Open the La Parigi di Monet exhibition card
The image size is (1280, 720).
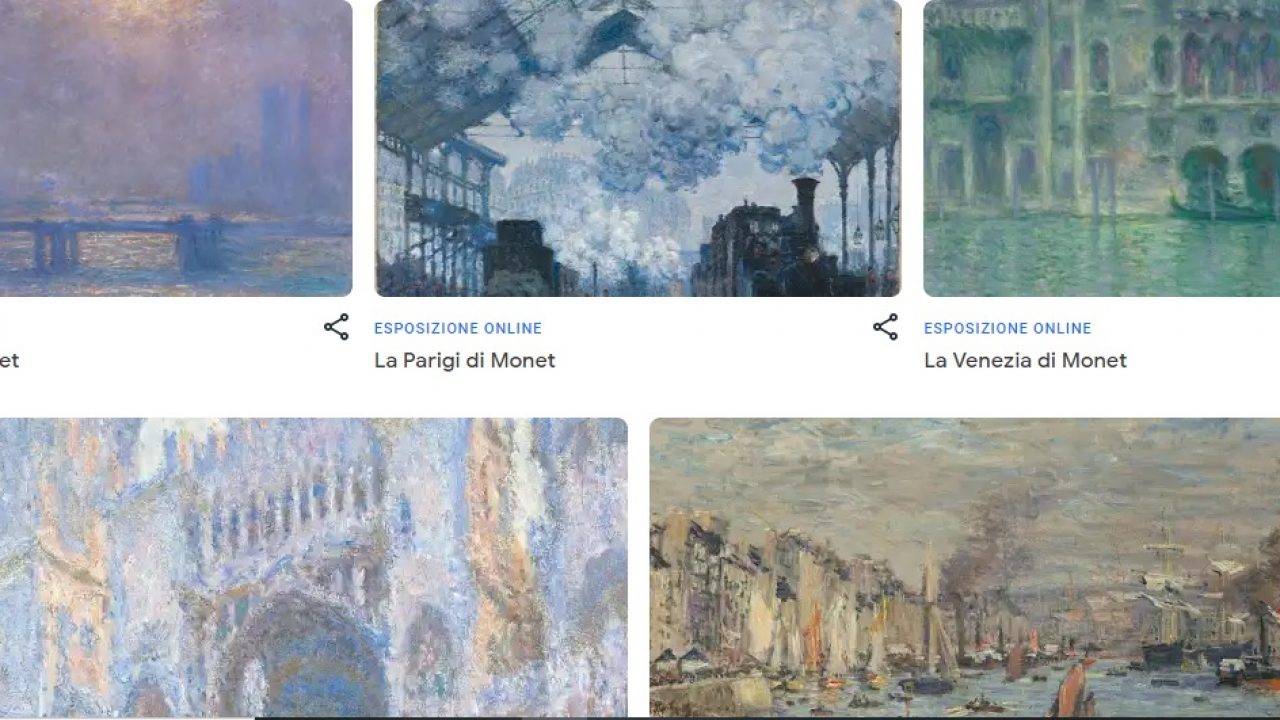coord(637,150)
